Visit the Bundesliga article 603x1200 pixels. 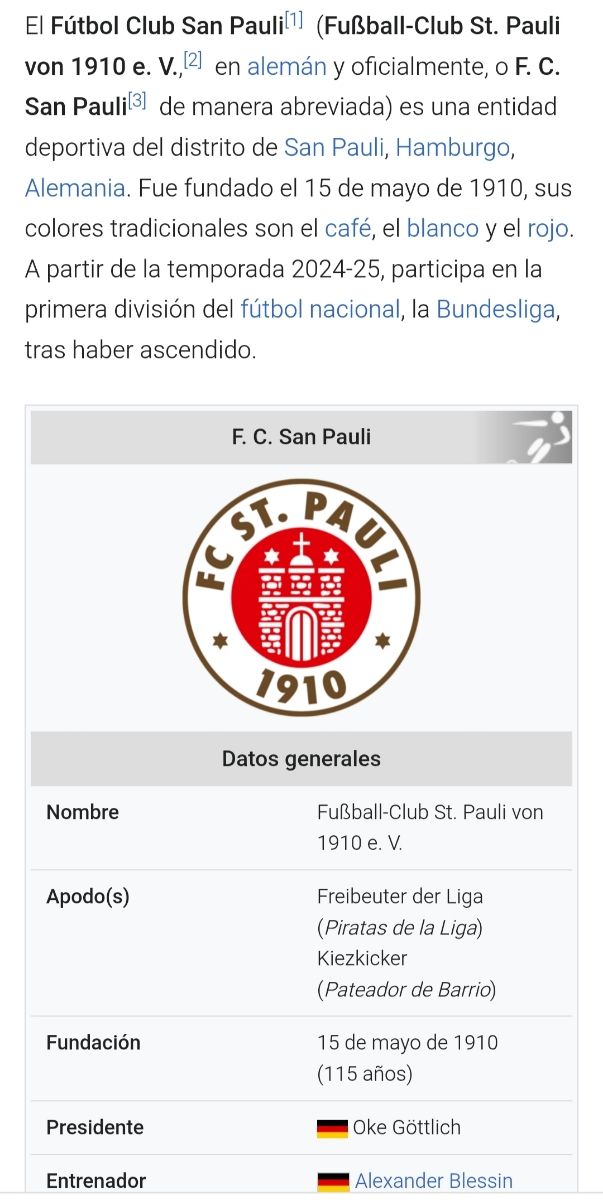pos(495,309)
